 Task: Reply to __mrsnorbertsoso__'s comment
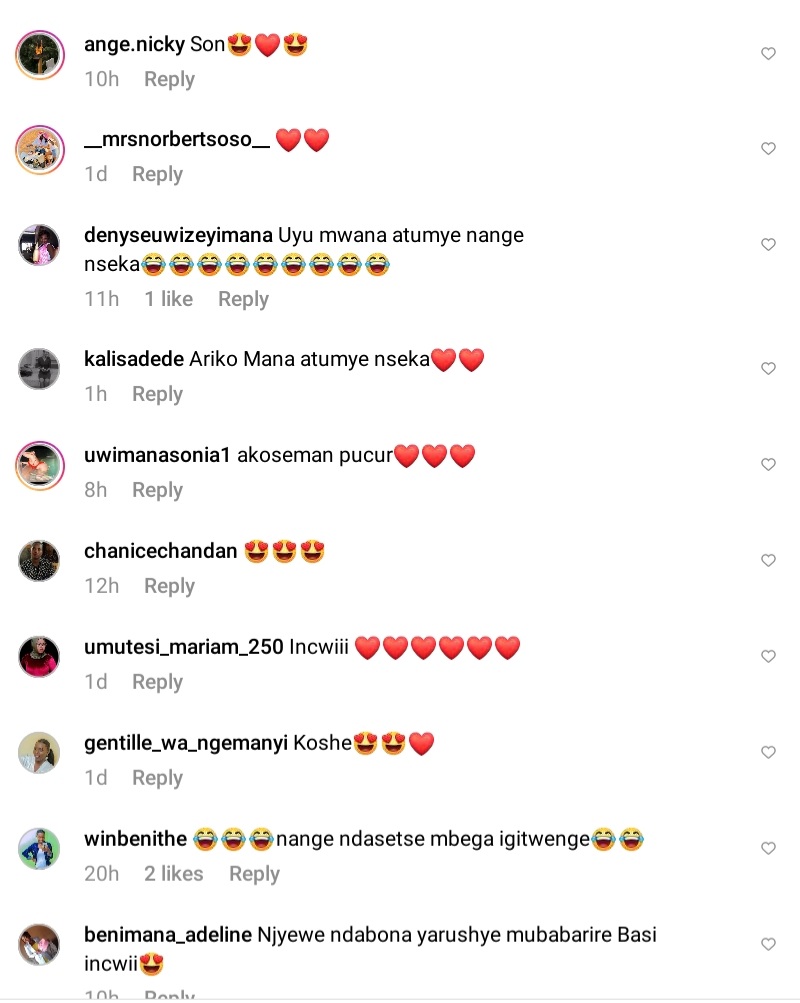(157, 174)
